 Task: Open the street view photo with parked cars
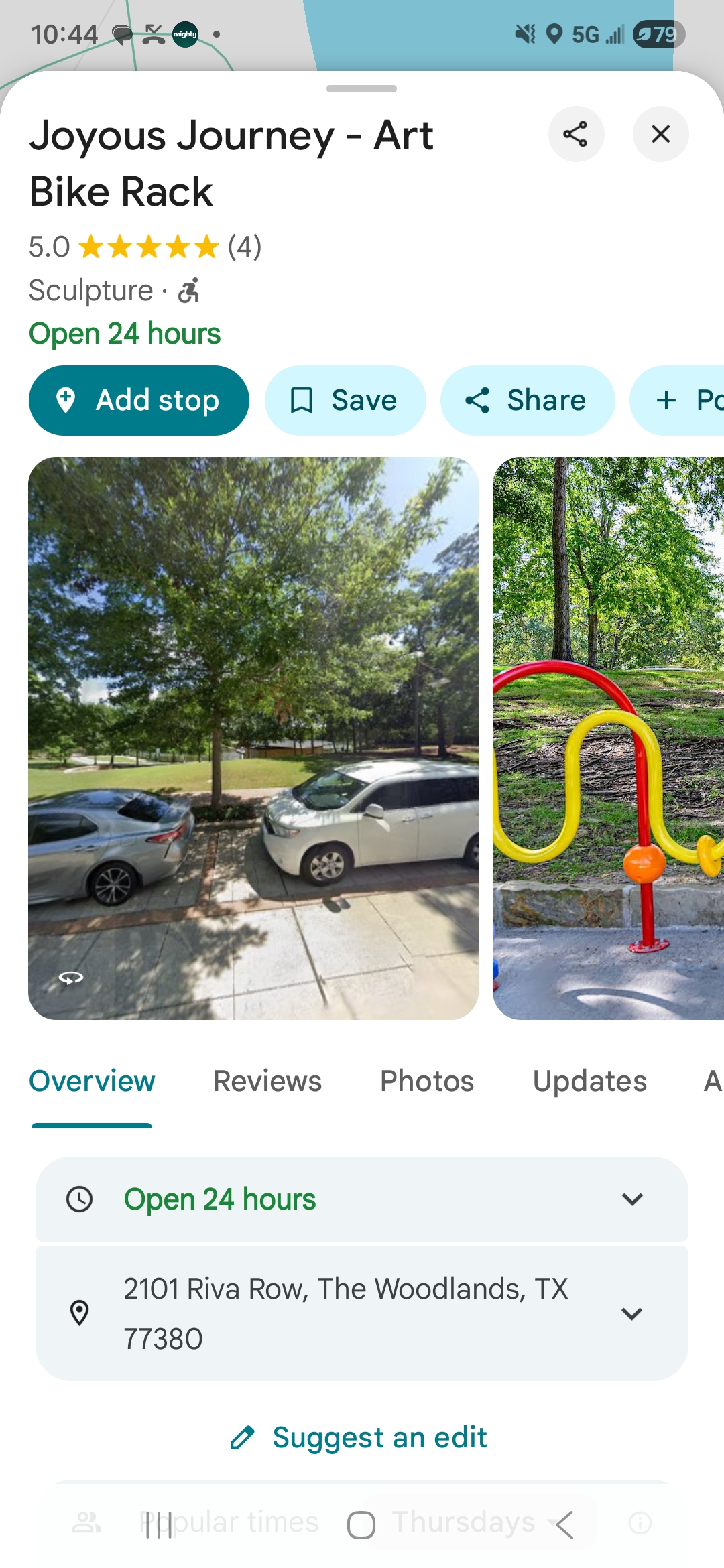(x=253, y=738)
